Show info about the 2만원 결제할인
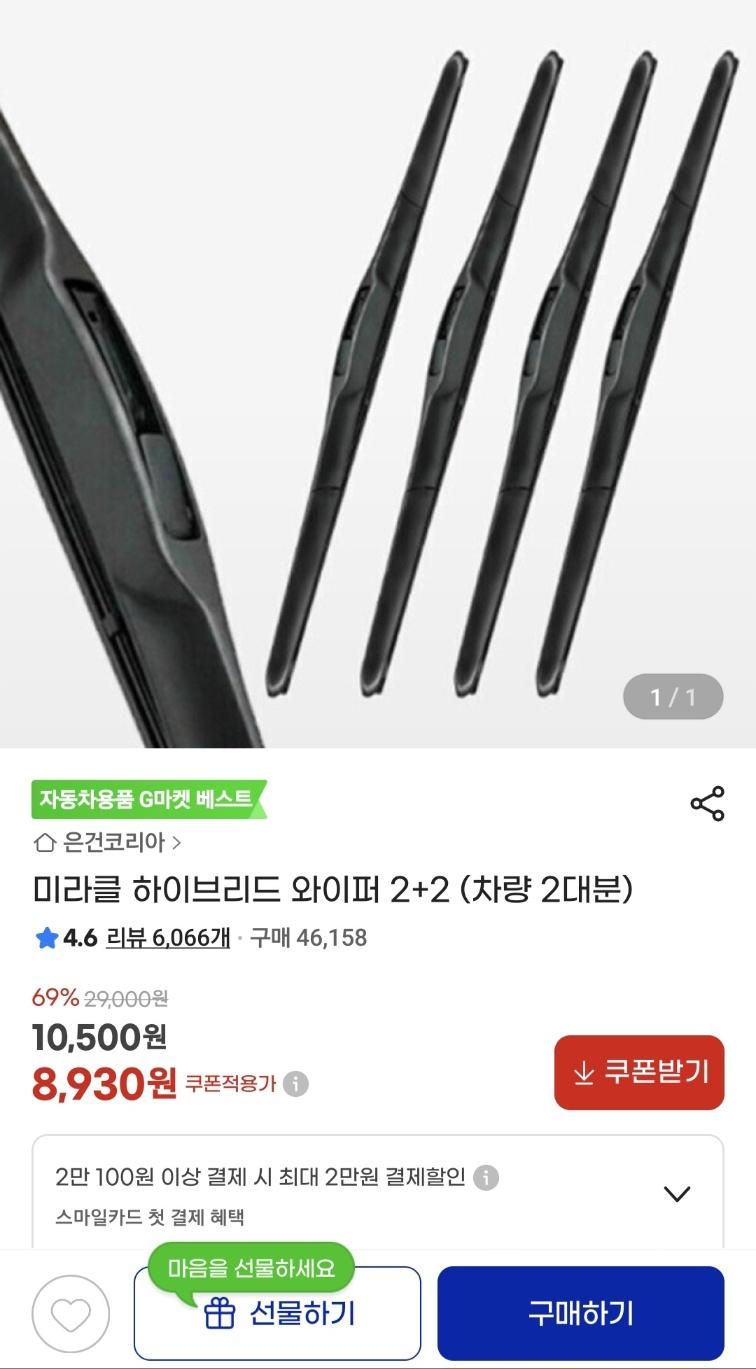This screenshot has width=756, height=1369. 486,1177
